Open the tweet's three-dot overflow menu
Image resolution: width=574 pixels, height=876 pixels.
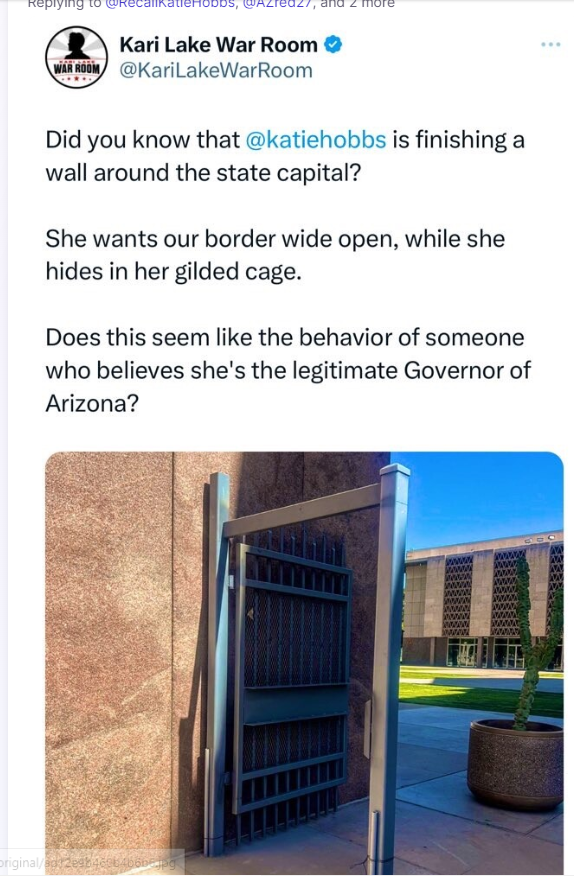pos(551,44)
